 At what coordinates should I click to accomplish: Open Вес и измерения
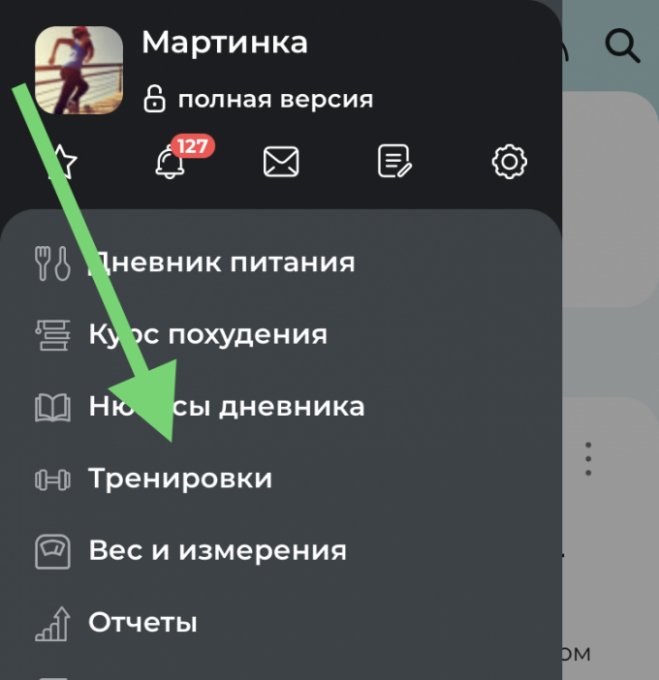[217, 551]
